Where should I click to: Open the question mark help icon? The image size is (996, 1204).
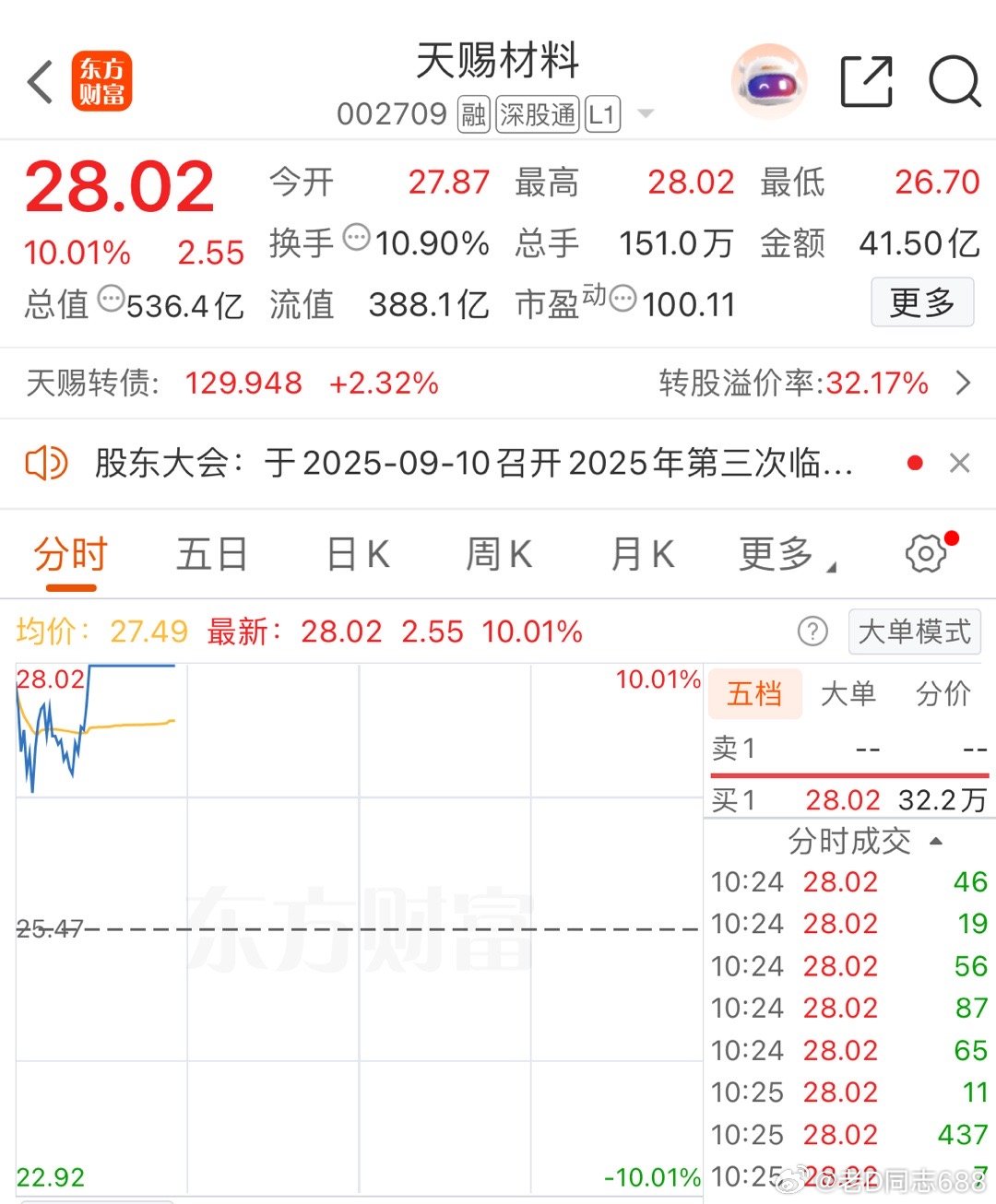(x=812, y=632)
